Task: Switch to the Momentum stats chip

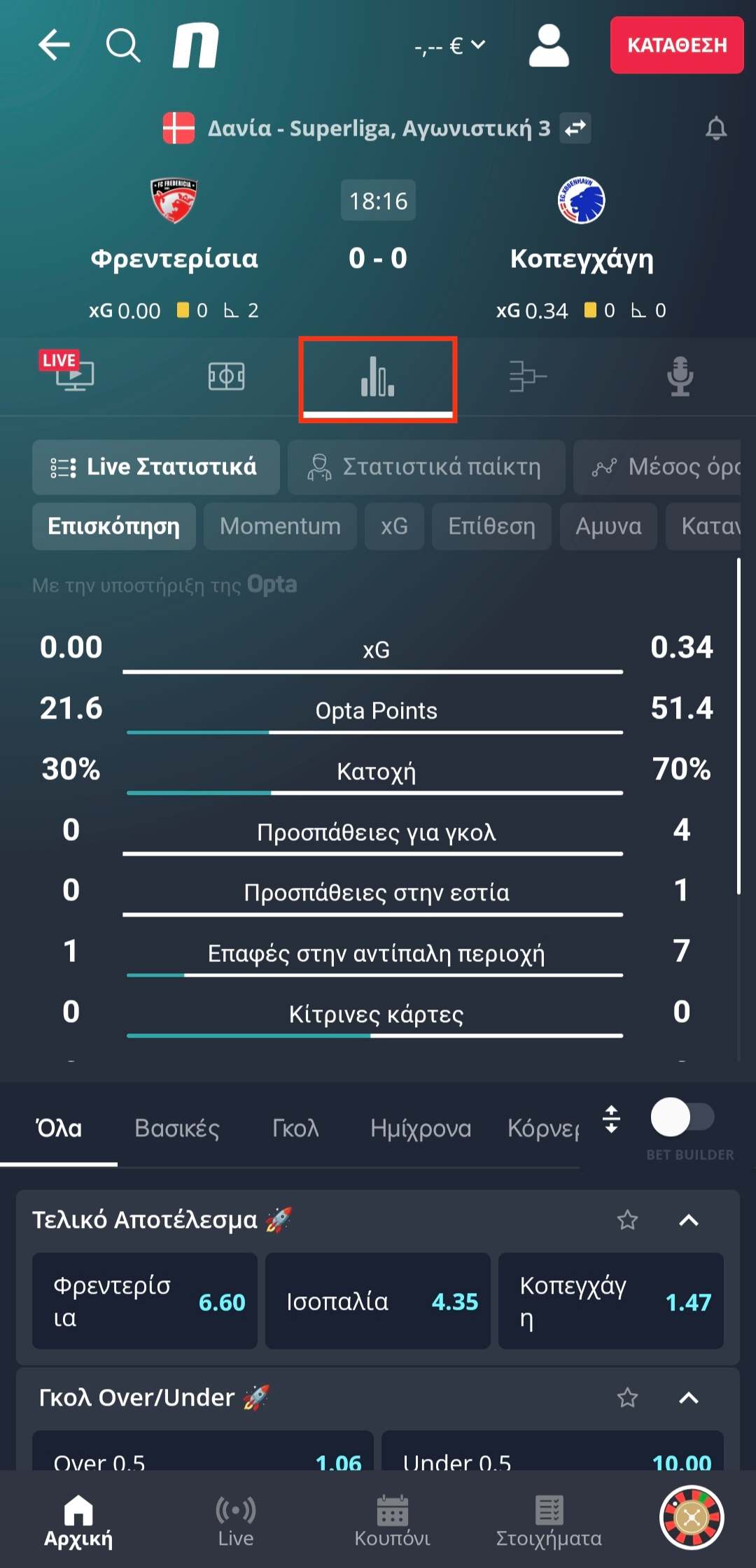Action: (x=280, y=526)
